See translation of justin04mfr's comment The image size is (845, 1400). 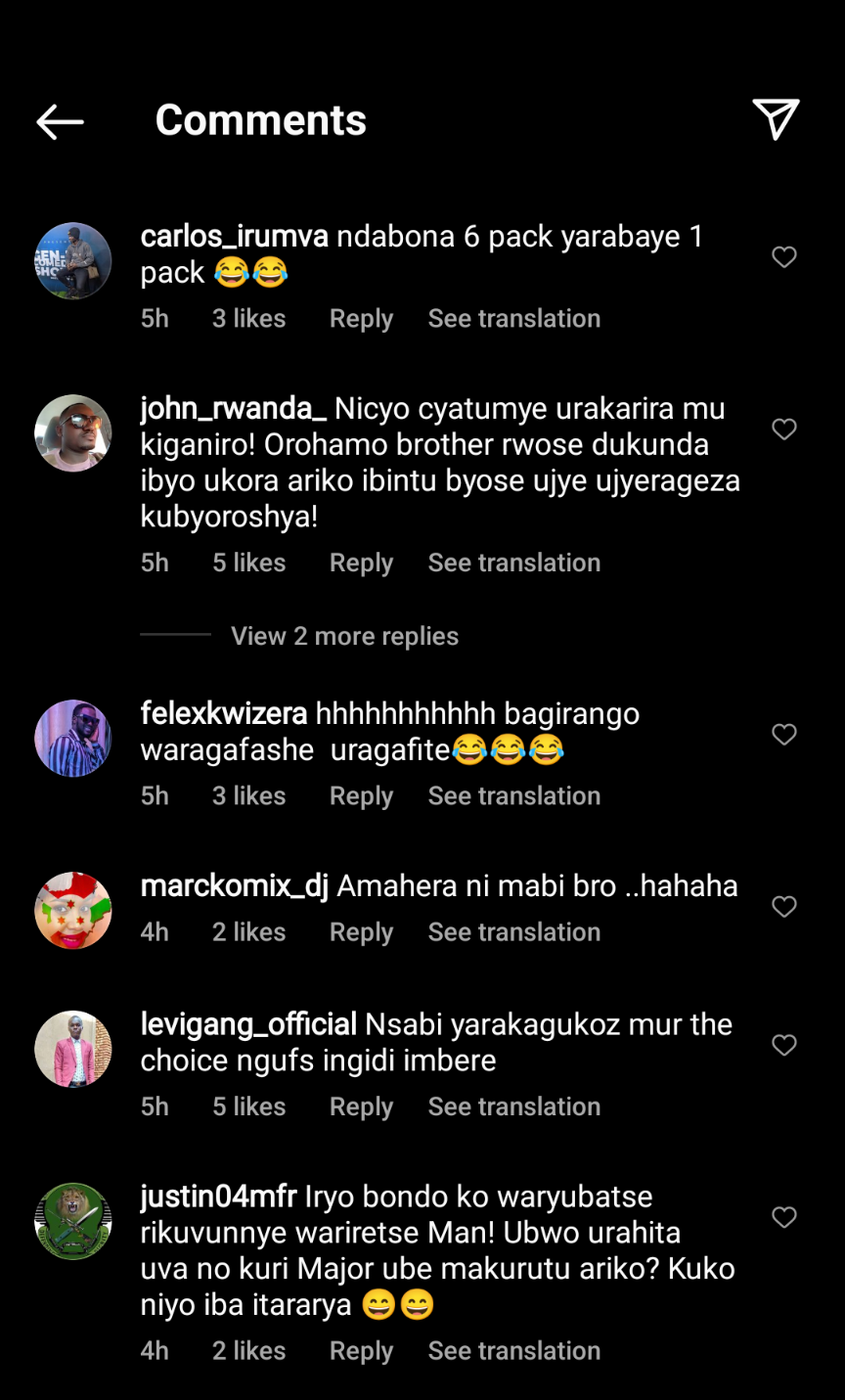513,1351
